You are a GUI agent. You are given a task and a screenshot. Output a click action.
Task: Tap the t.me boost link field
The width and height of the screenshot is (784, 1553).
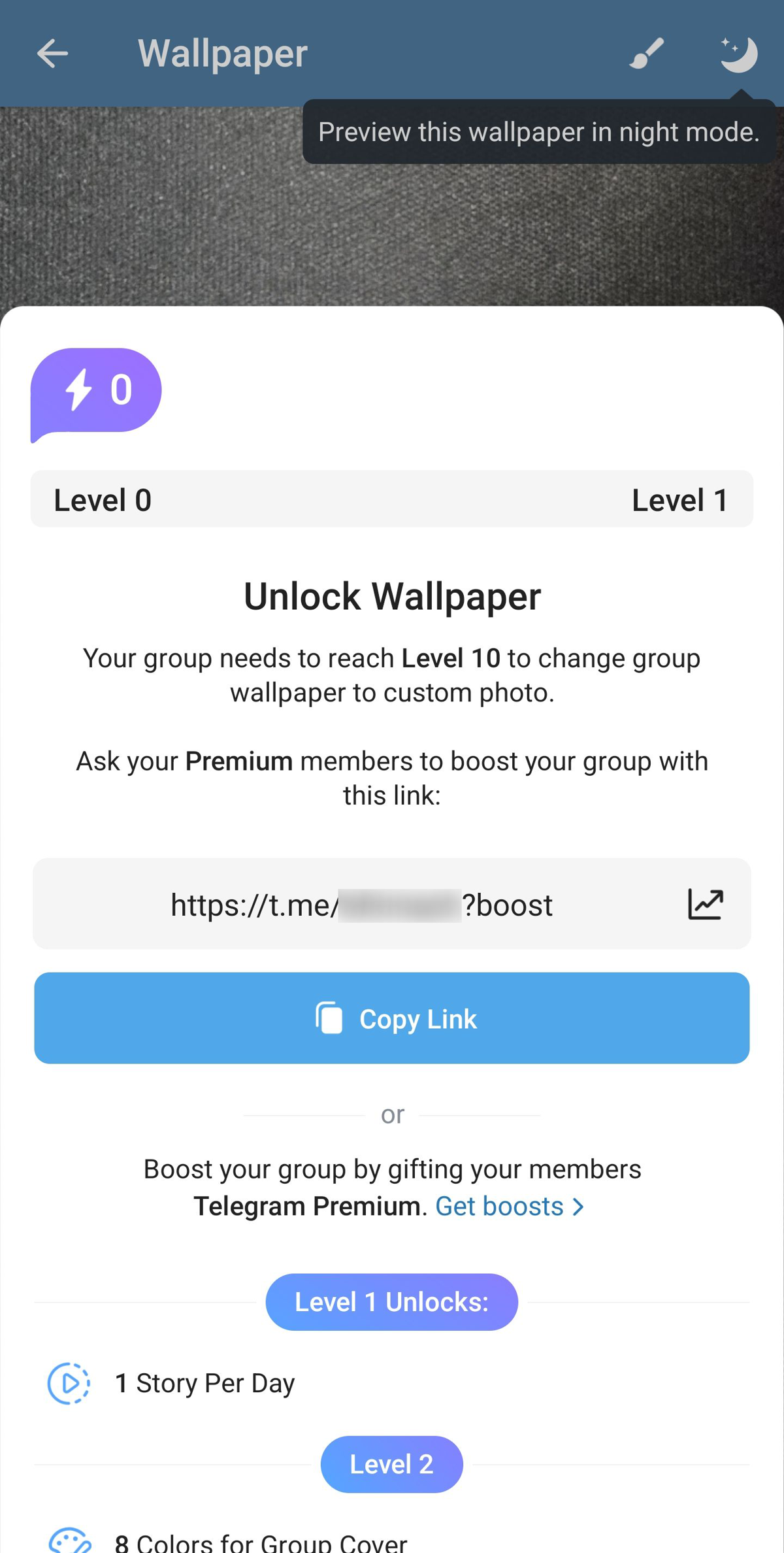(361, 905)
